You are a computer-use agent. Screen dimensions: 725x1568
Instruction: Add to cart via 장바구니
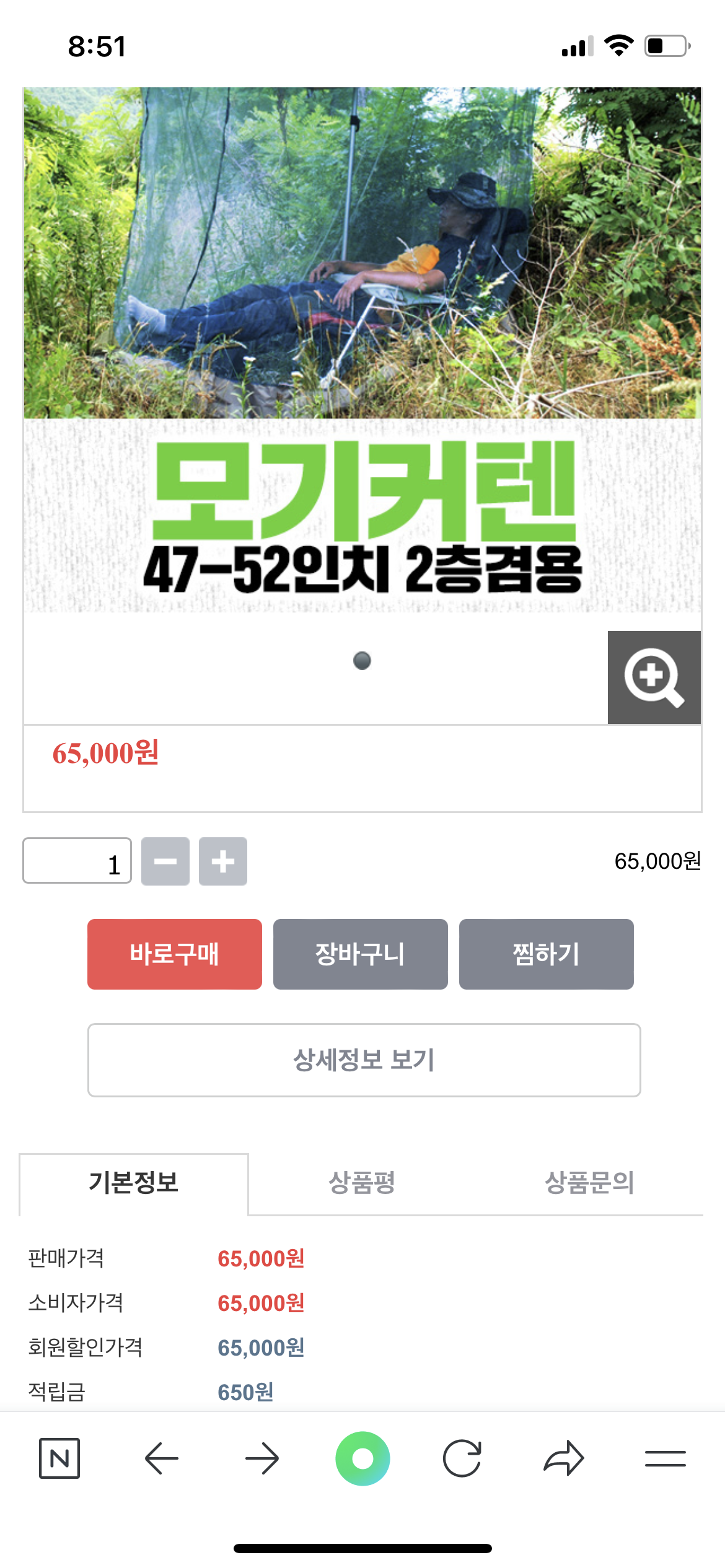point(361,954)
